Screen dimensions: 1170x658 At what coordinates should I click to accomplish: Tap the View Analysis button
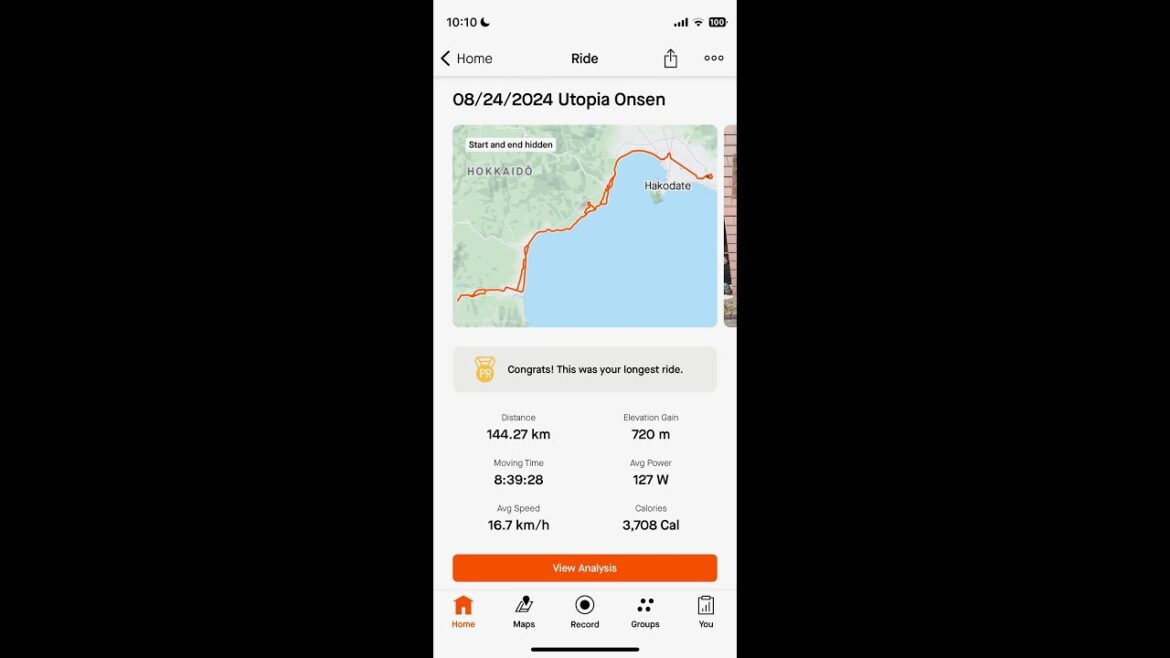[584, 568]
